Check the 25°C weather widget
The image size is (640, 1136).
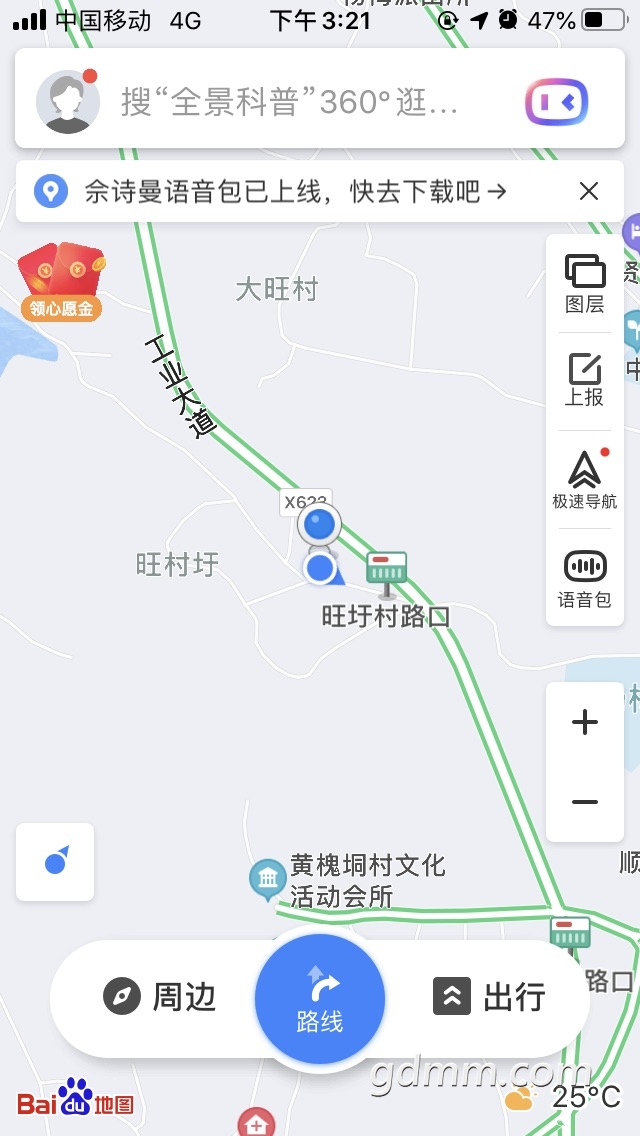click(x=563, y=1097)
